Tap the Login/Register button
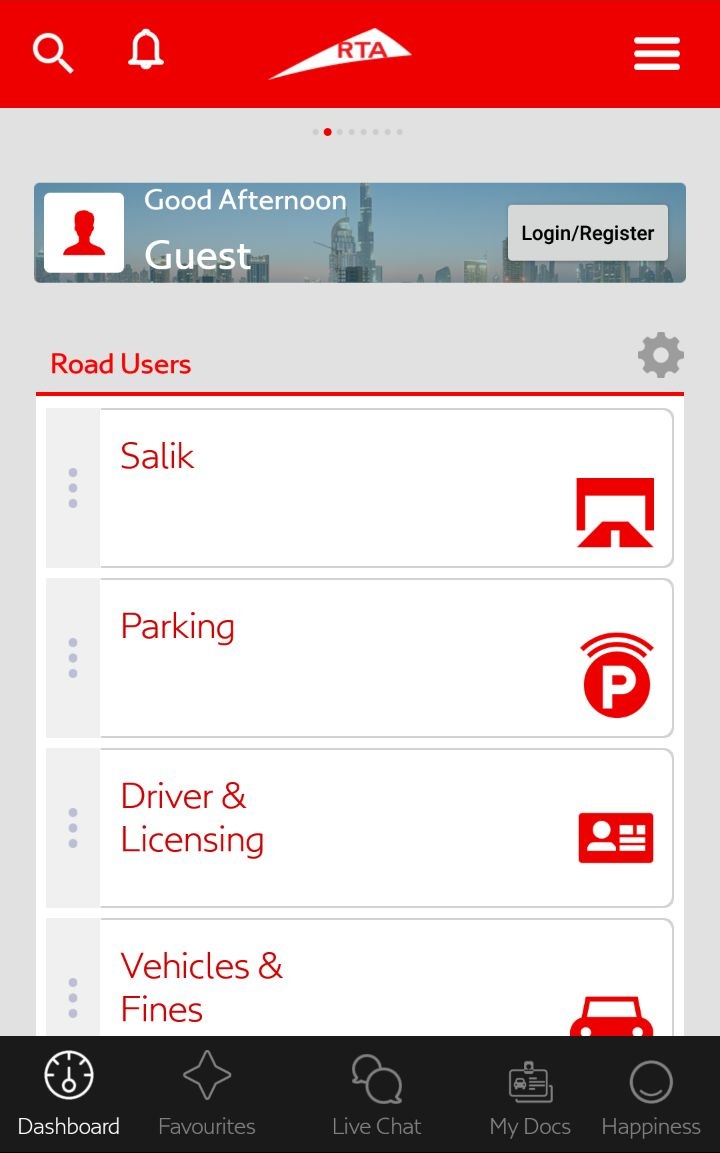Screen dimensions: 720x1153 point(587,232)
